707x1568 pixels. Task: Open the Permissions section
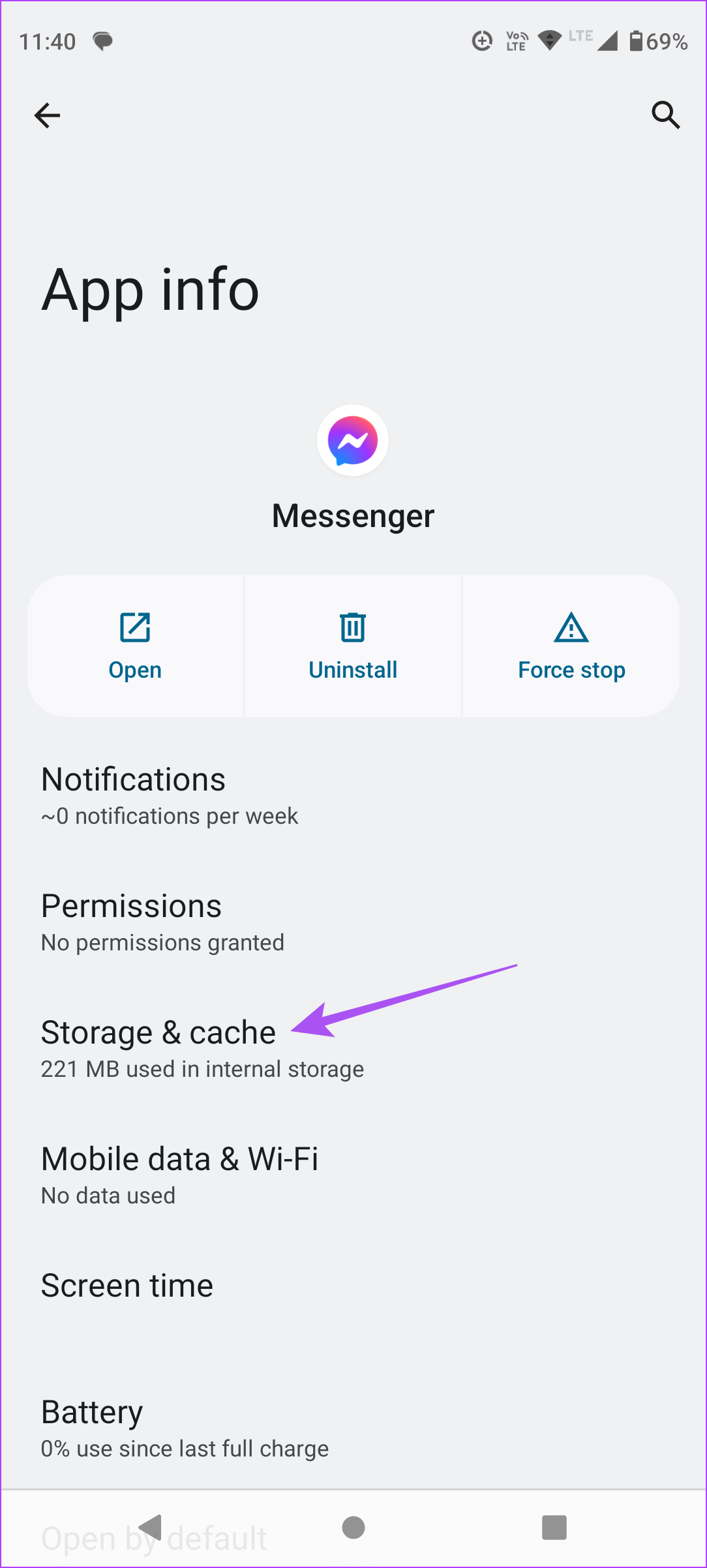tap(196, 920)
